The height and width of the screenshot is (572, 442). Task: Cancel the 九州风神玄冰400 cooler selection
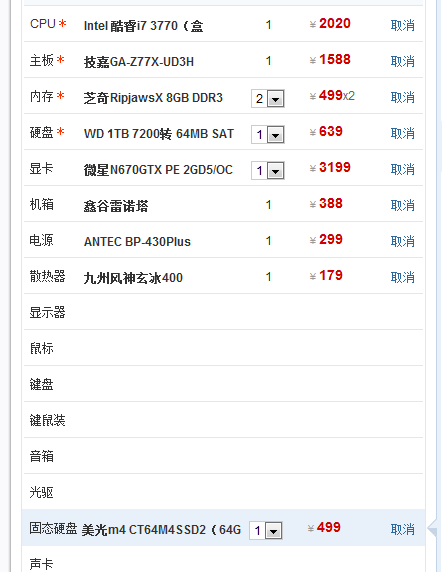pyautogui.click(x=403, y=278)
